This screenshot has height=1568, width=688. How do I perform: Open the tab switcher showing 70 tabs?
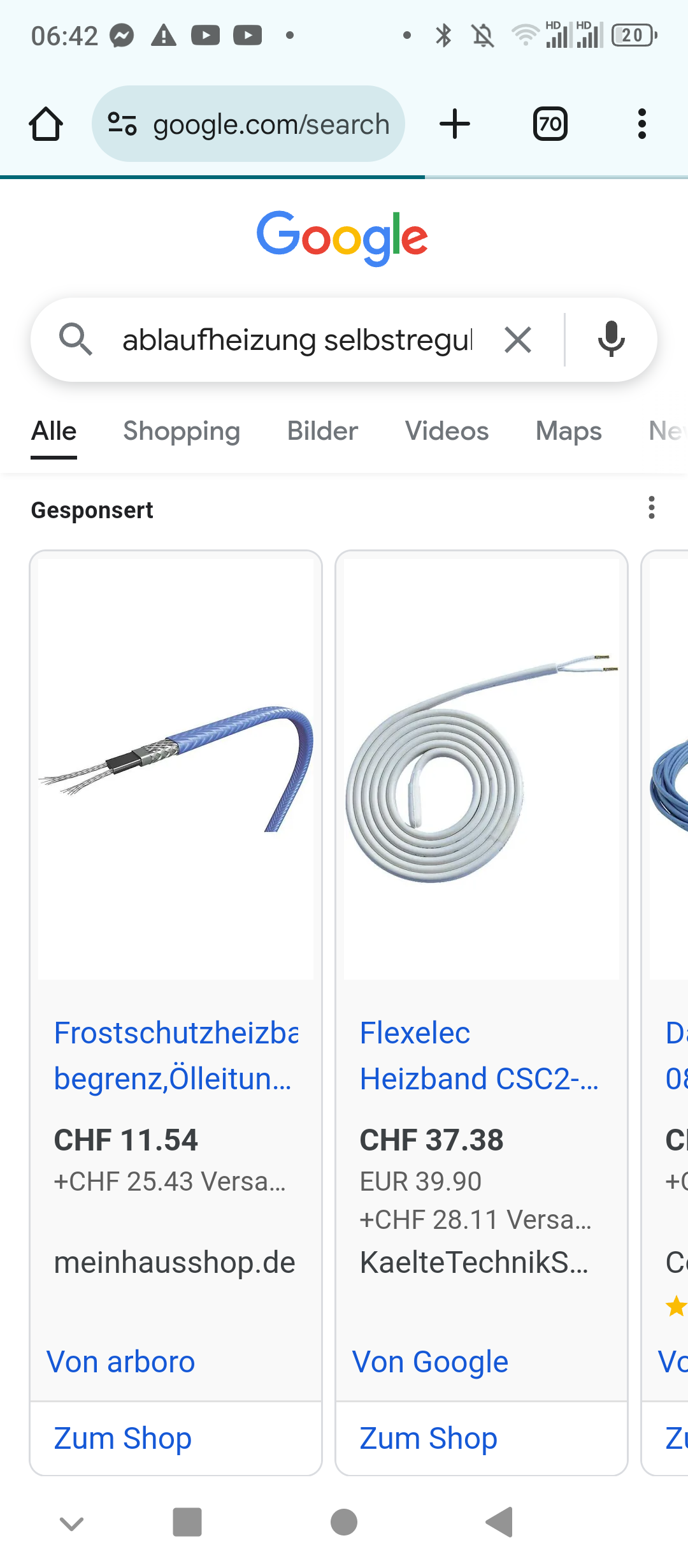click(550, 124)
